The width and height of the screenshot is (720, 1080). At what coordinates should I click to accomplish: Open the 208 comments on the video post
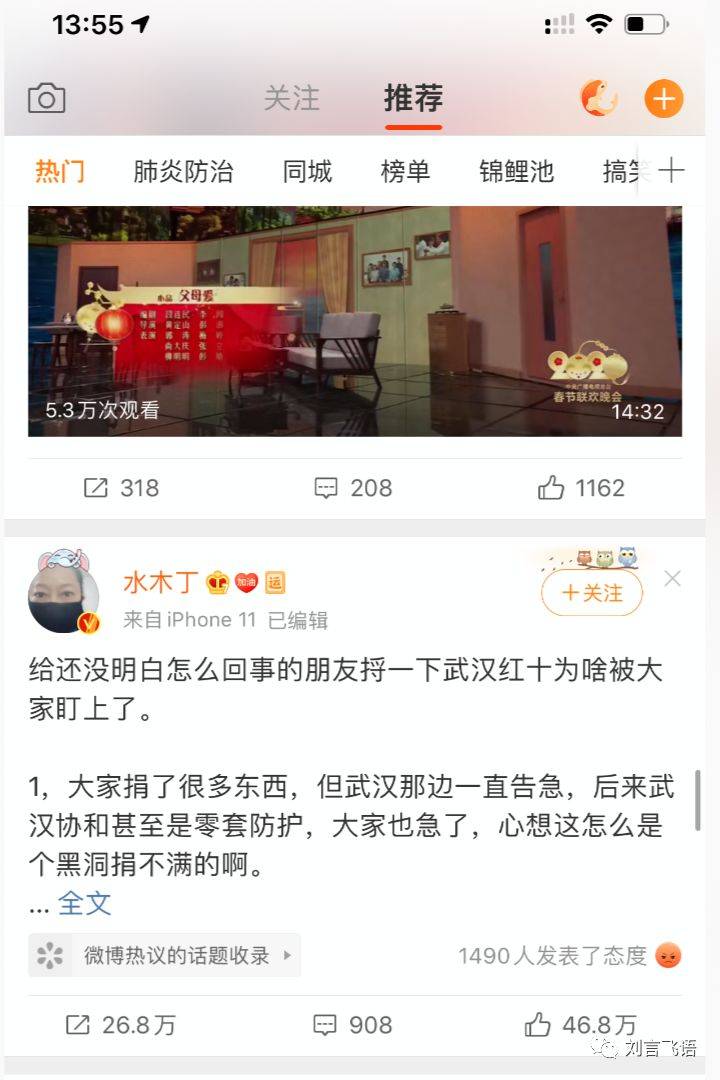coord(353,488)
